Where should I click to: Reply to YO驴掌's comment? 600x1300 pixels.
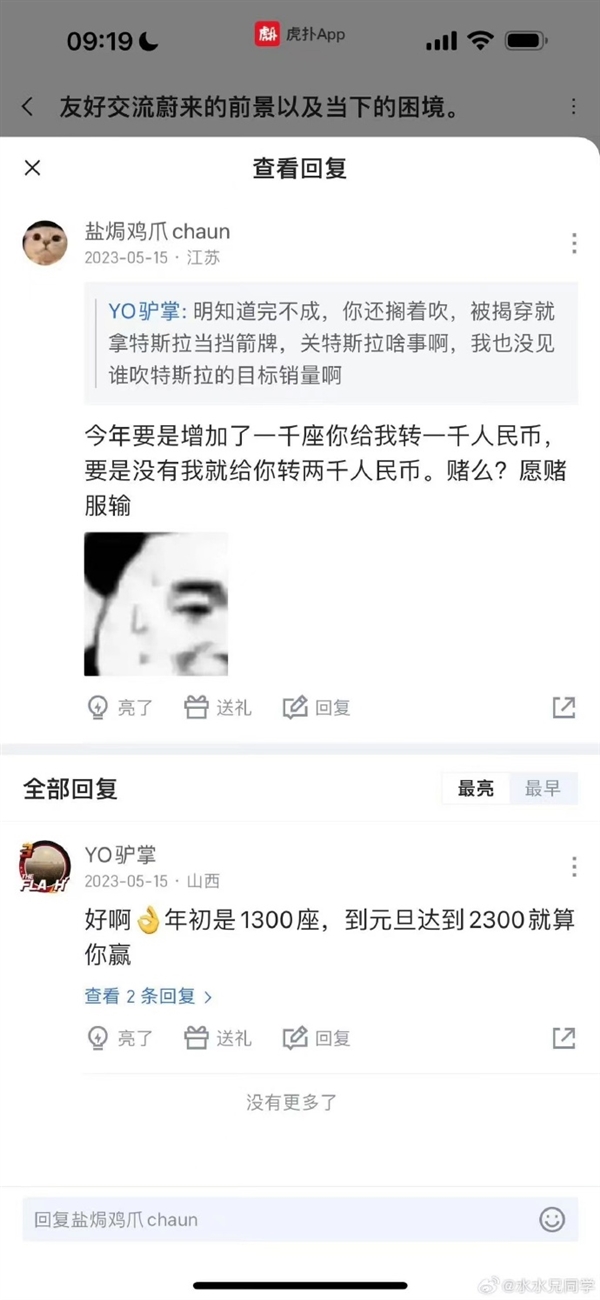point(317,1038)
